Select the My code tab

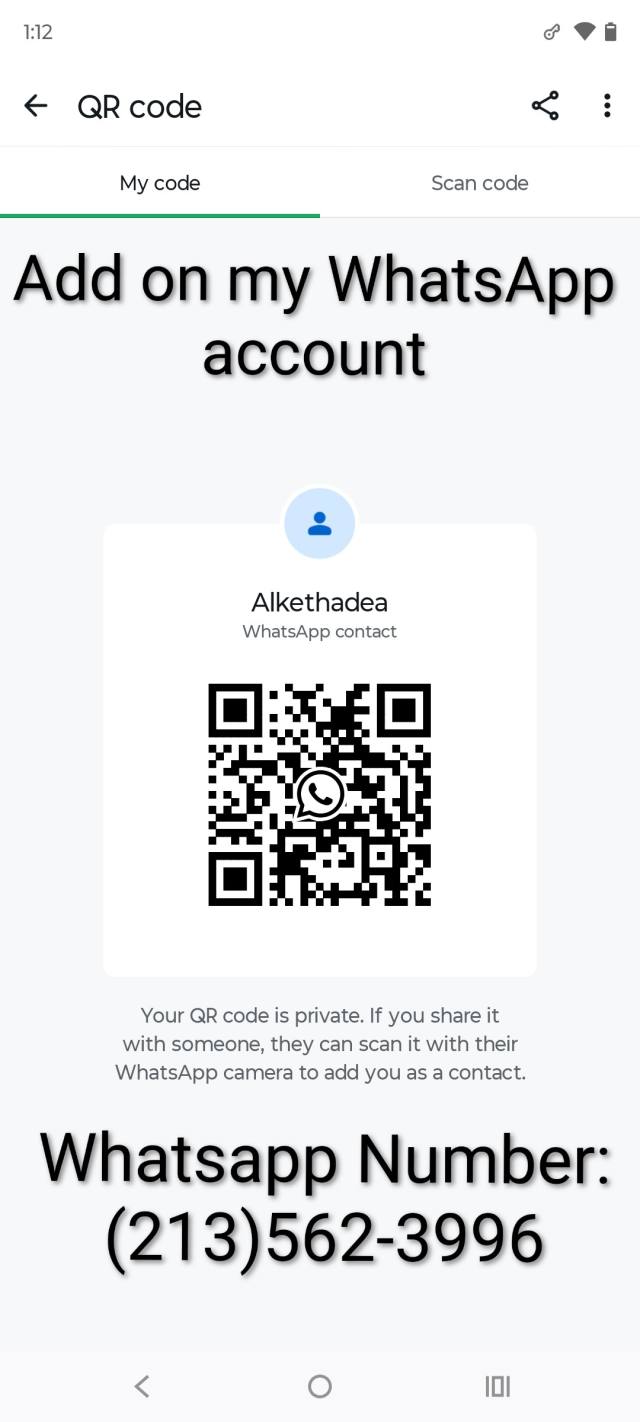pos(160,183)
